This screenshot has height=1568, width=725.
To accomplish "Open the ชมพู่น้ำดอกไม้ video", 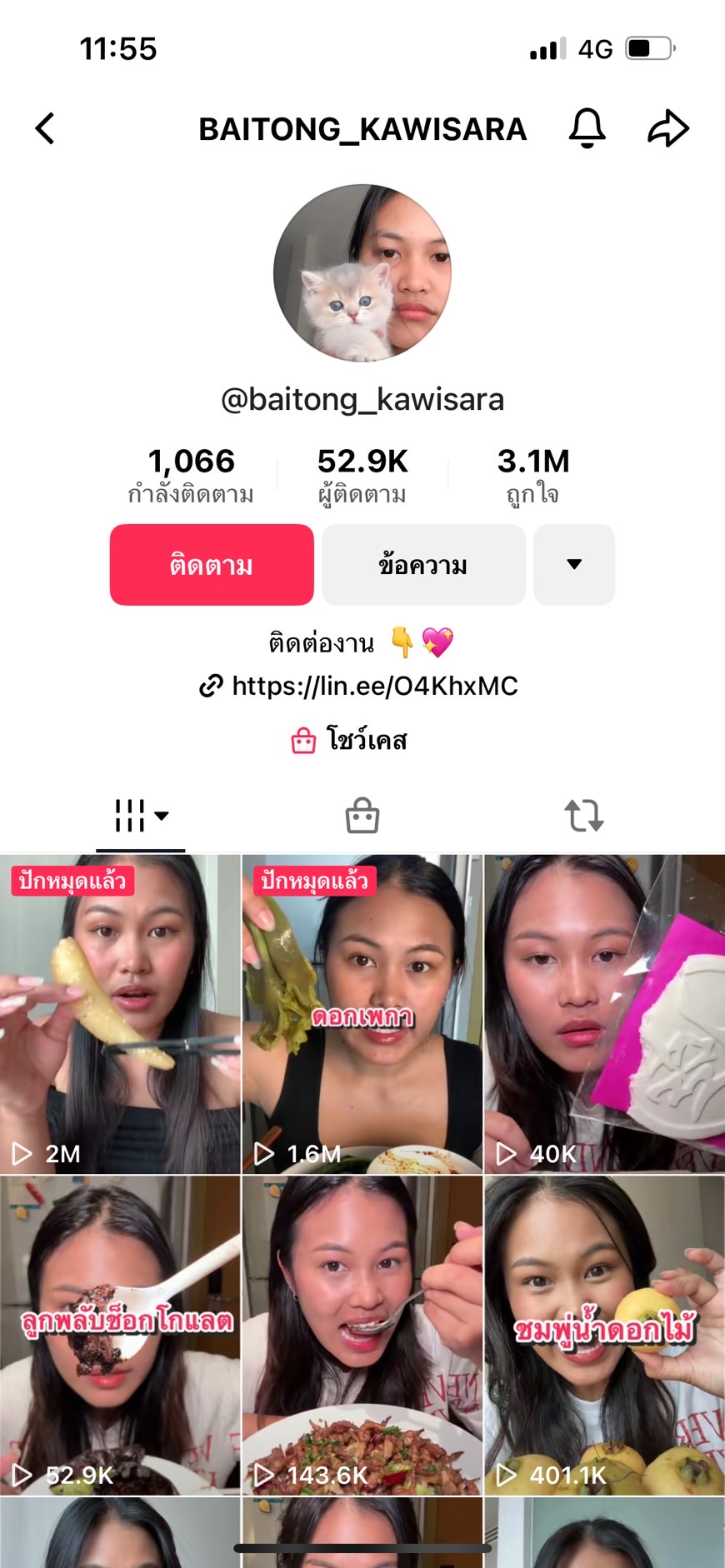I will [604, 1335].
